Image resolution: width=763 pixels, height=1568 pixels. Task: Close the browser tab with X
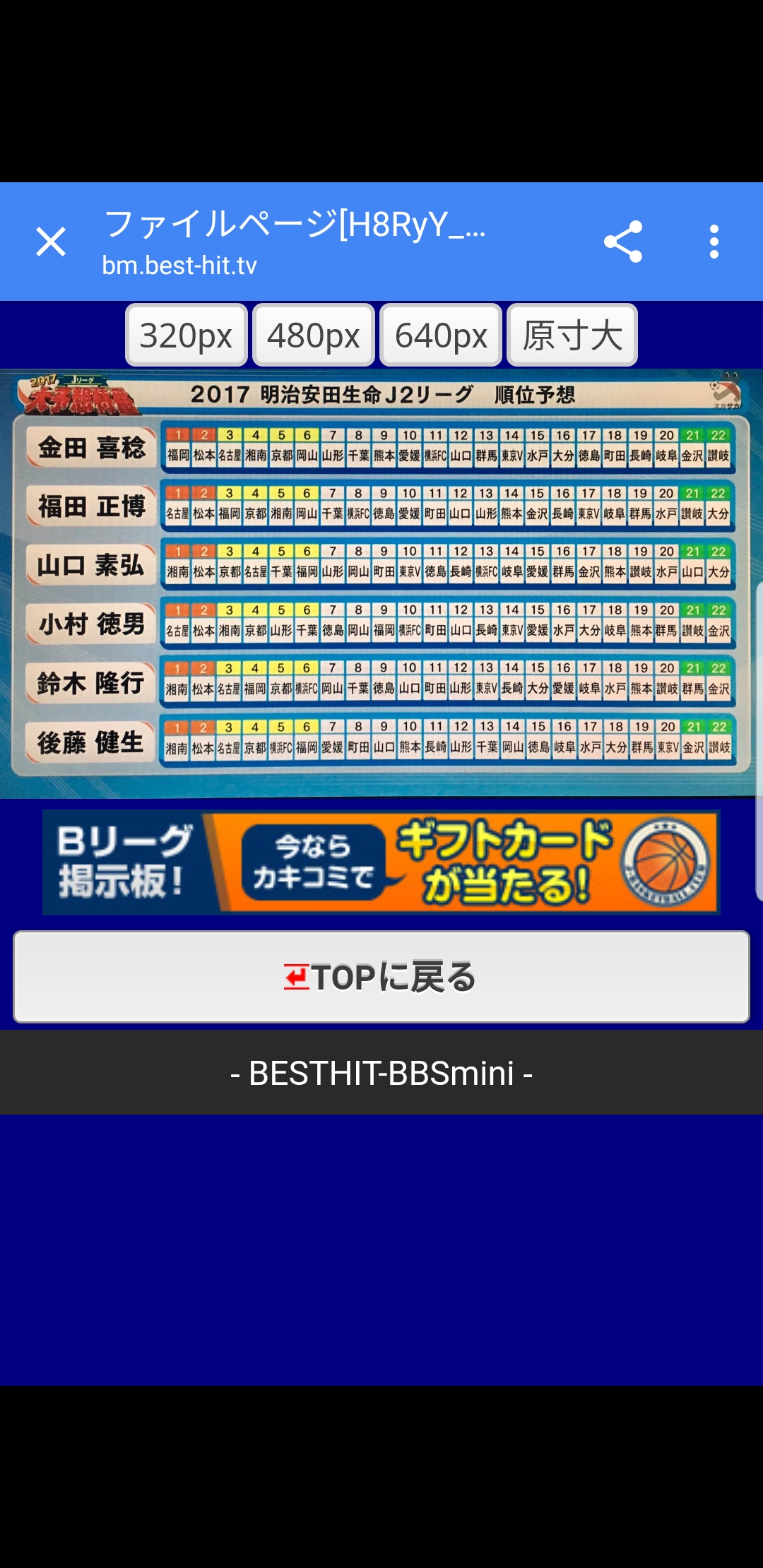51,242
